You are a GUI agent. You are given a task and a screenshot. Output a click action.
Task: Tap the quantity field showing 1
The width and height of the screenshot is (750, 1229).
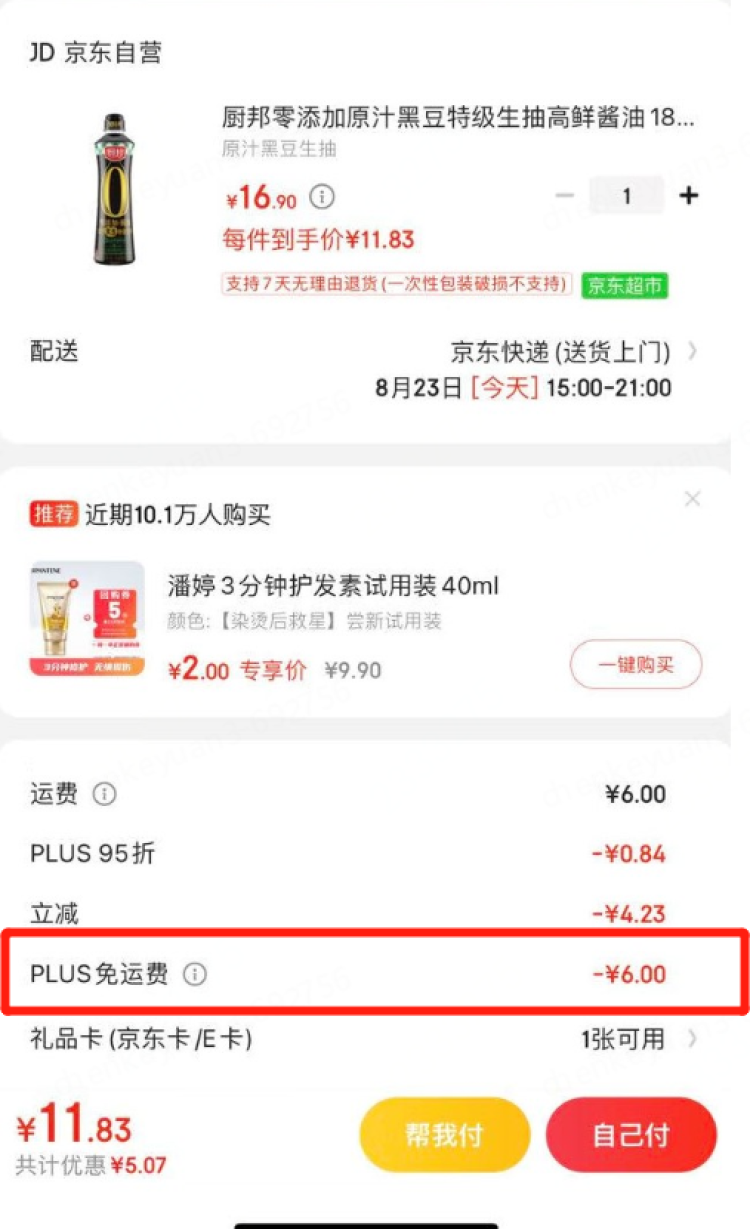[x=626, y=196]
